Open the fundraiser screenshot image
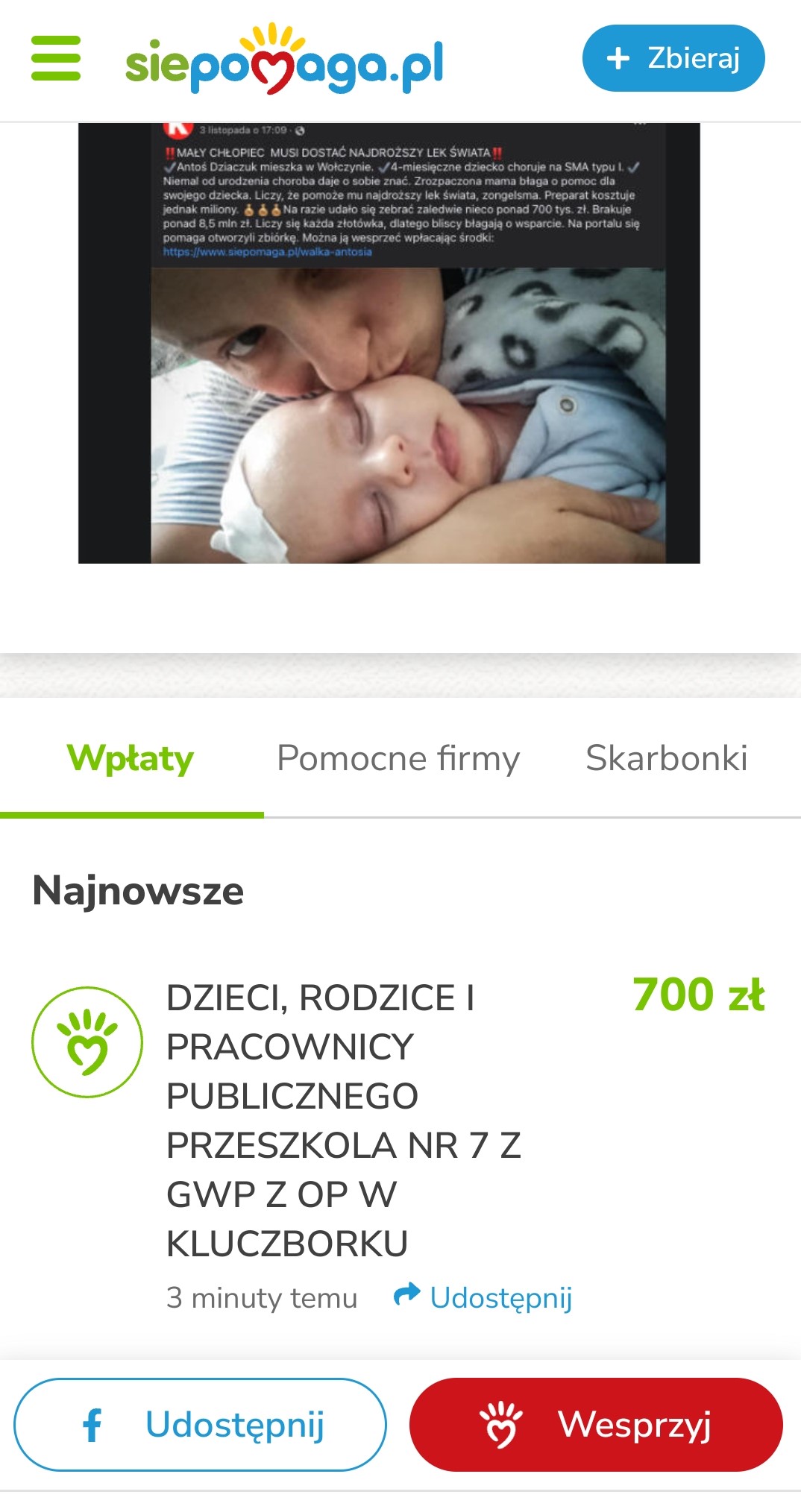This screenshot has width=801, height=1512. pyautogui.click(x=389, y=343)
